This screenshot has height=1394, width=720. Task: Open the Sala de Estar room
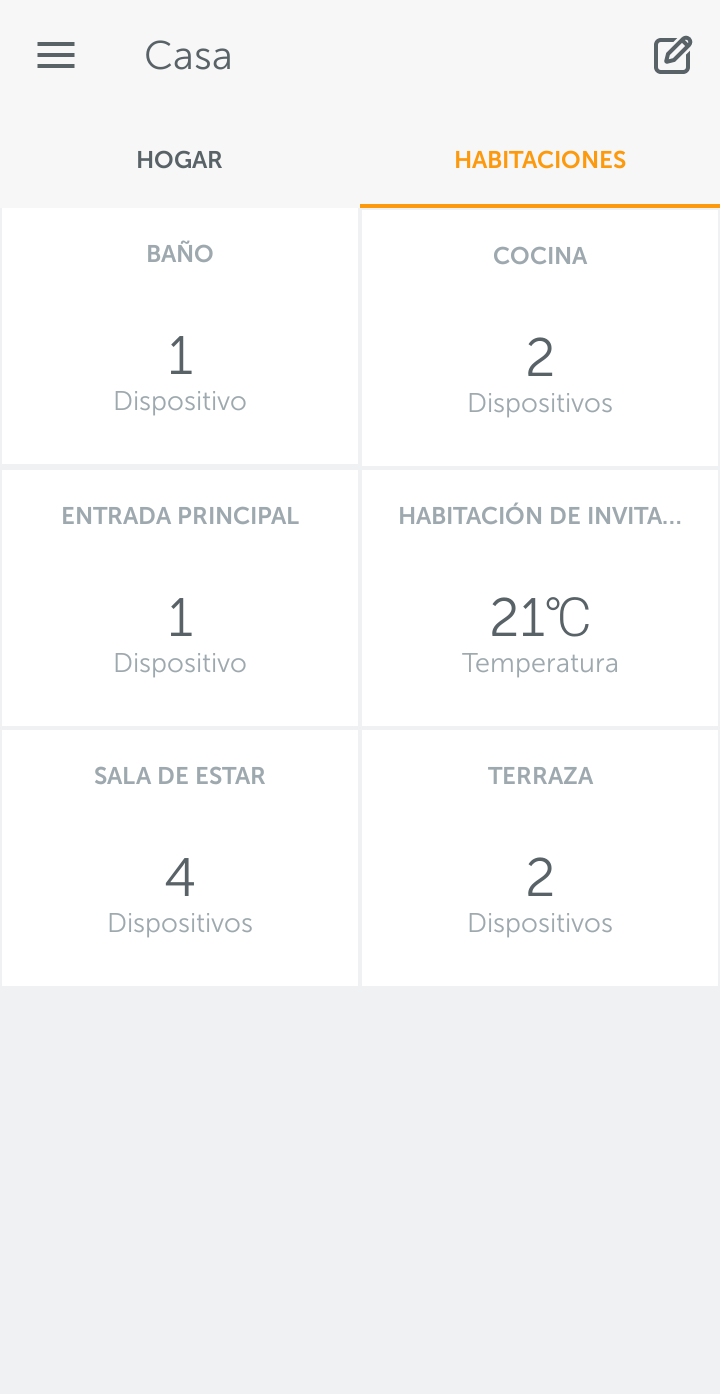coord(180,858)
